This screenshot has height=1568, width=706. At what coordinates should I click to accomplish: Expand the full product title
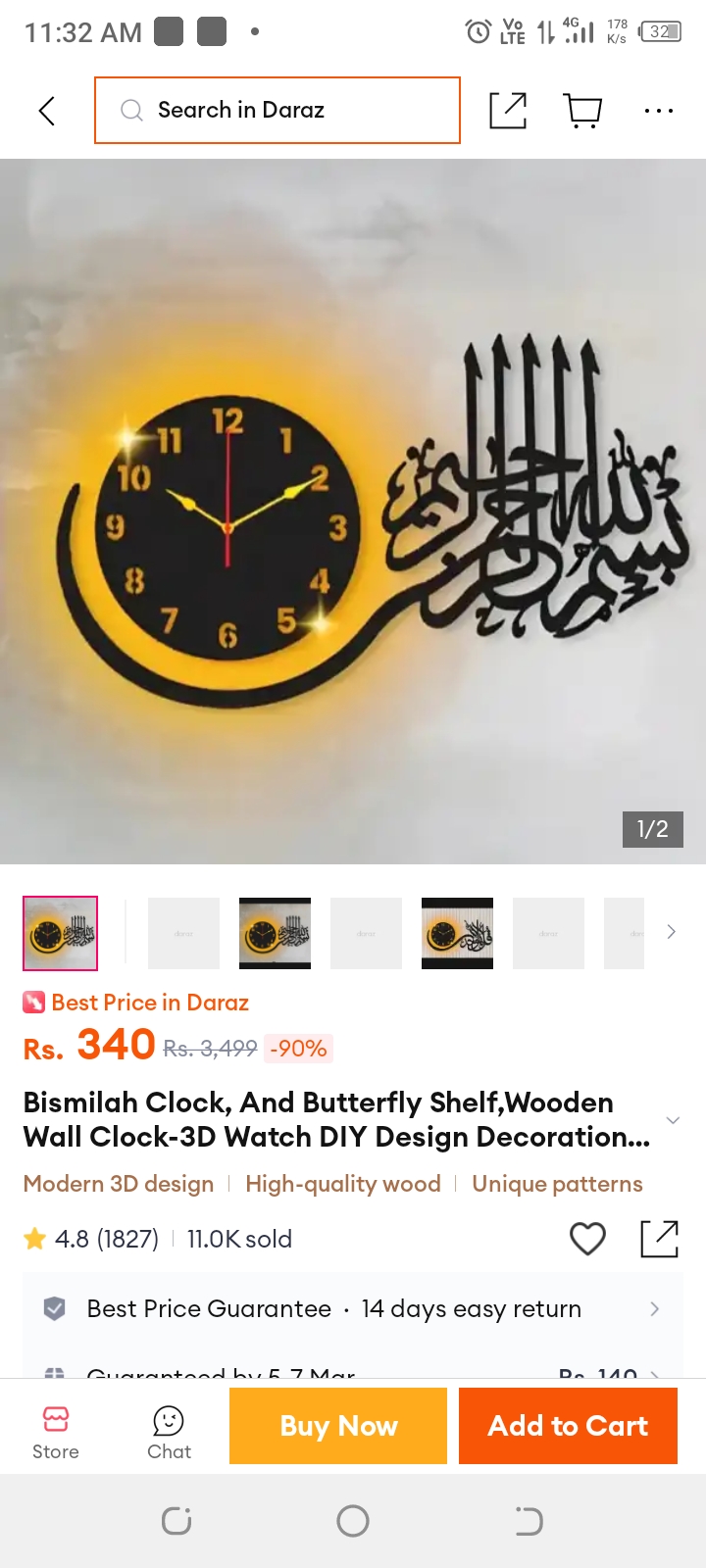pos(673,1120)
